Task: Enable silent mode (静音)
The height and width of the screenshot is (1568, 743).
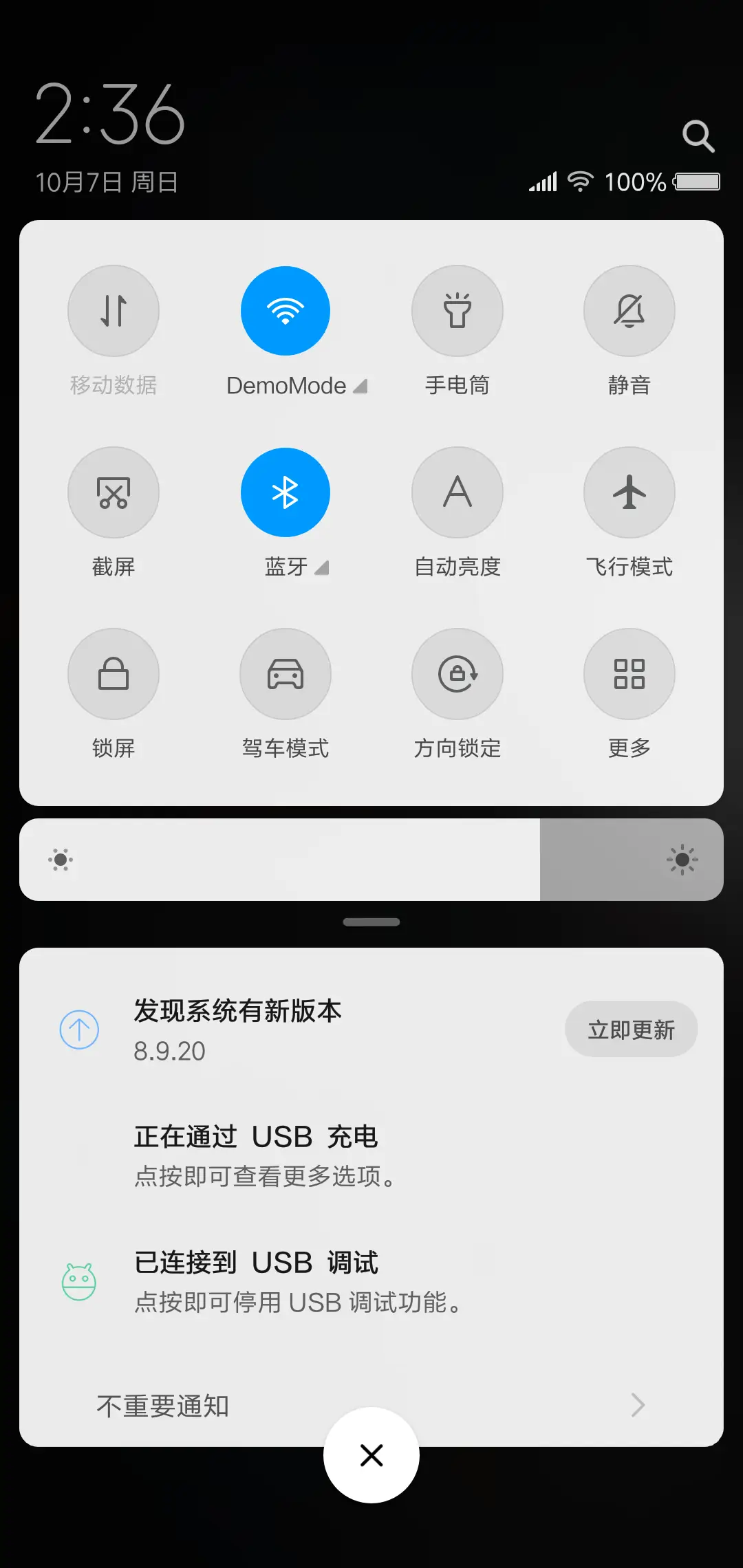Action: point(629,312)
